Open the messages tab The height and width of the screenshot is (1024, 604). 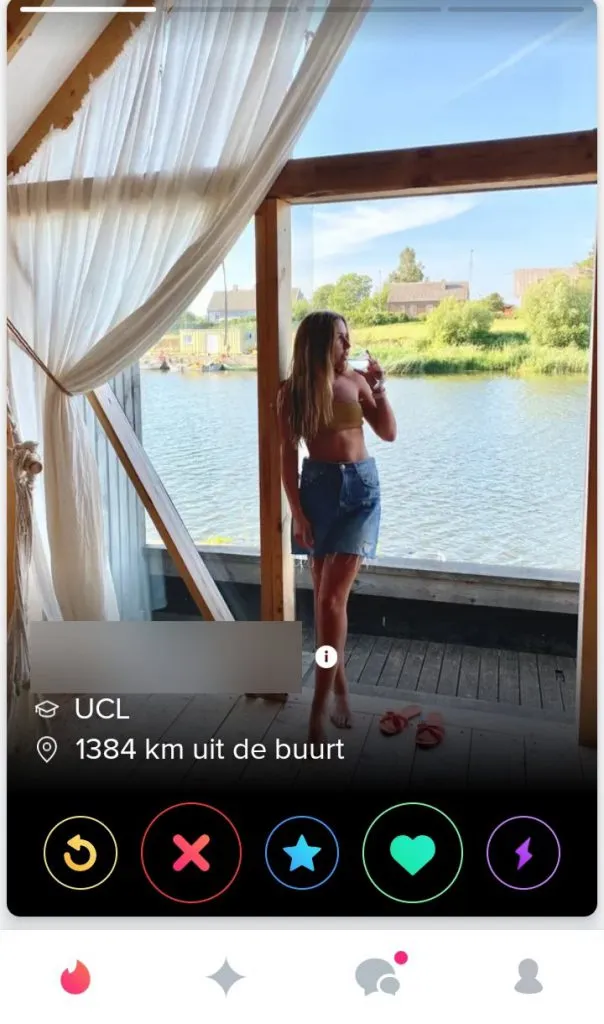pos(379,975)
